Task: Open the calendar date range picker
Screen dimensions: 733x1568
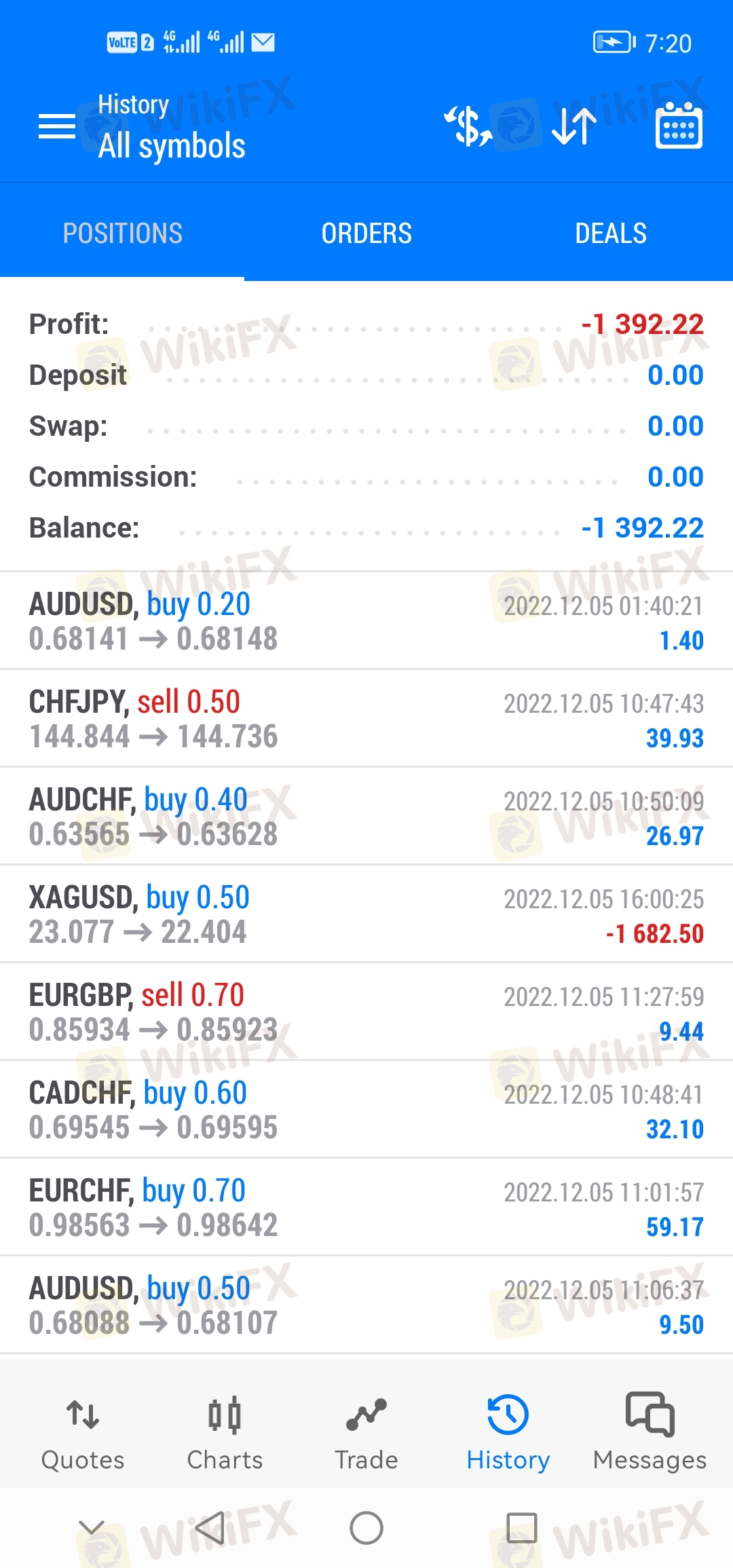Action: (x=679, y=127)
